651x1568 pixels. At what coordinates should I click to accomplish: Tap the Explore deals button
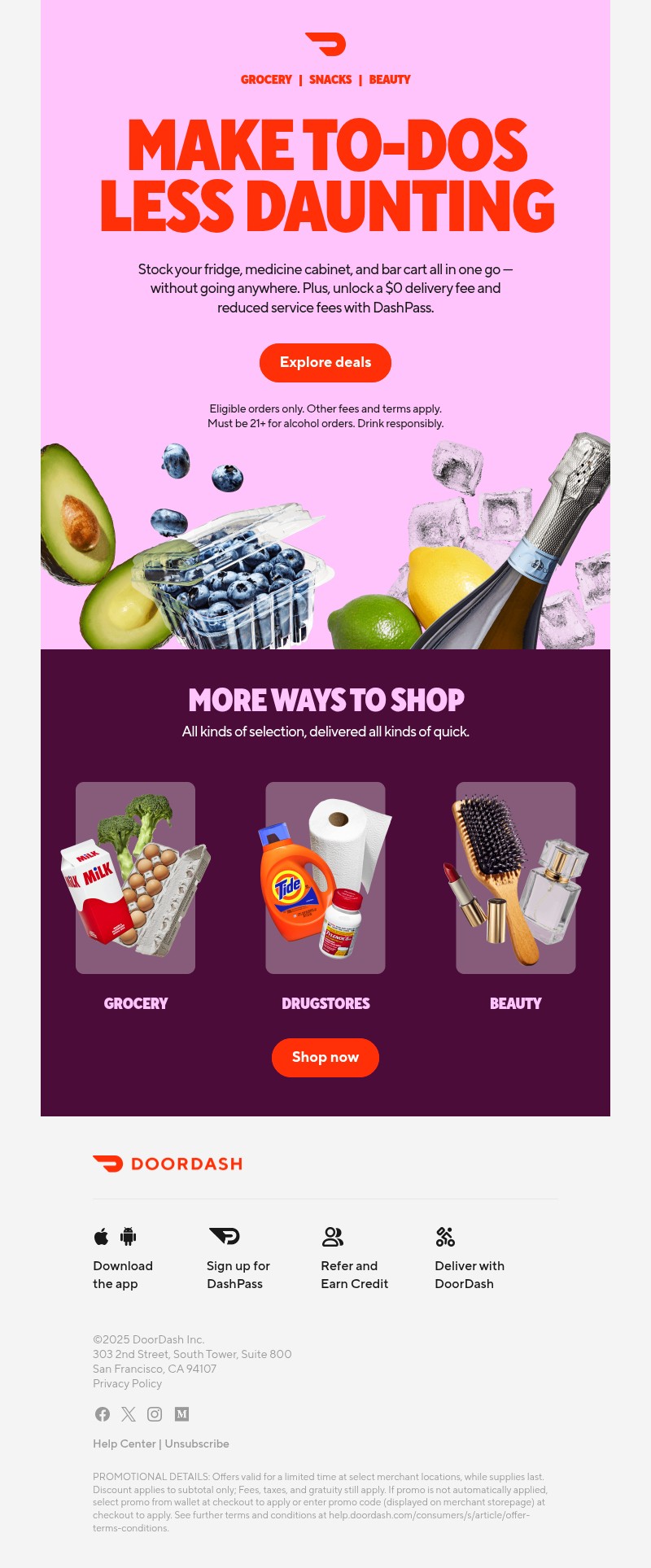click(x=325, y=363)
